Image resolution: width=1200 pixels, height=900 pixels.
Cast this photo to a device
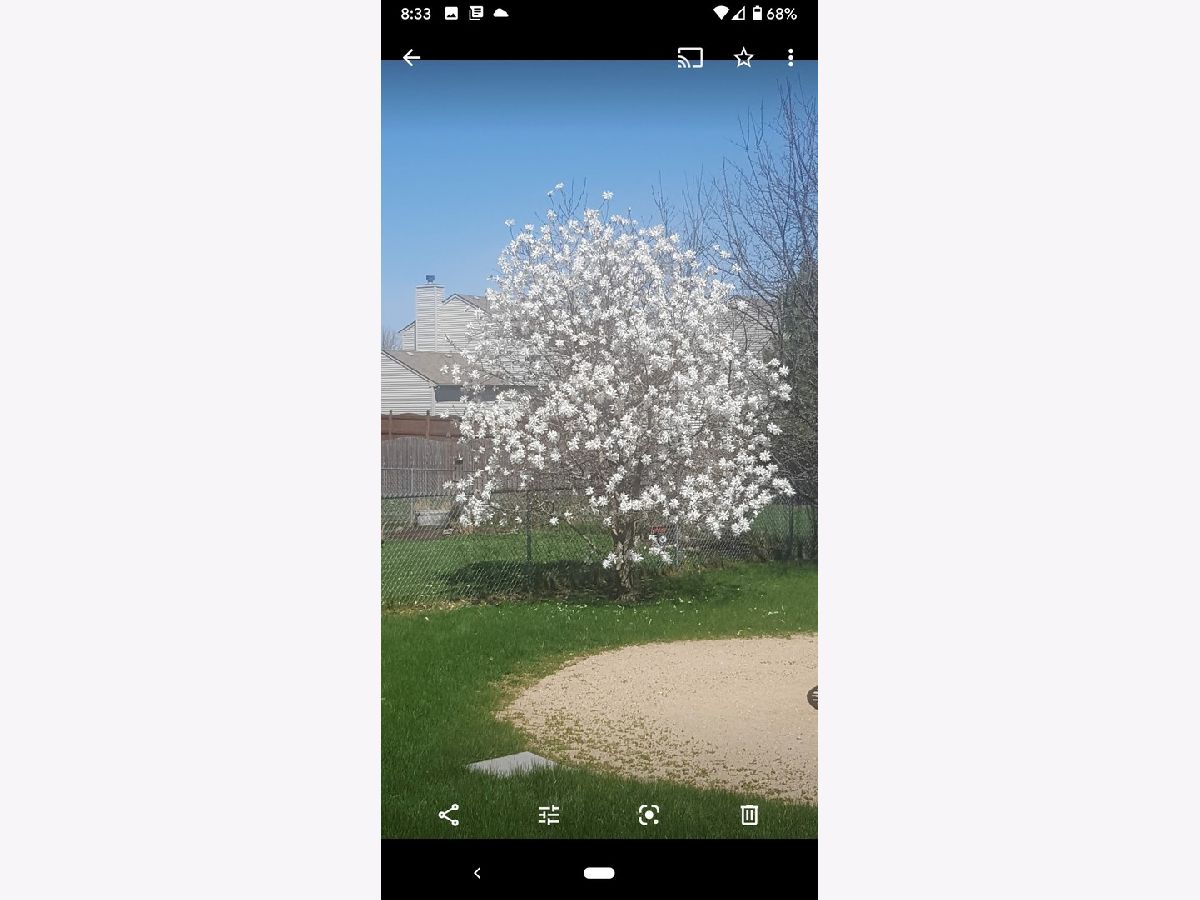(690, 58)
